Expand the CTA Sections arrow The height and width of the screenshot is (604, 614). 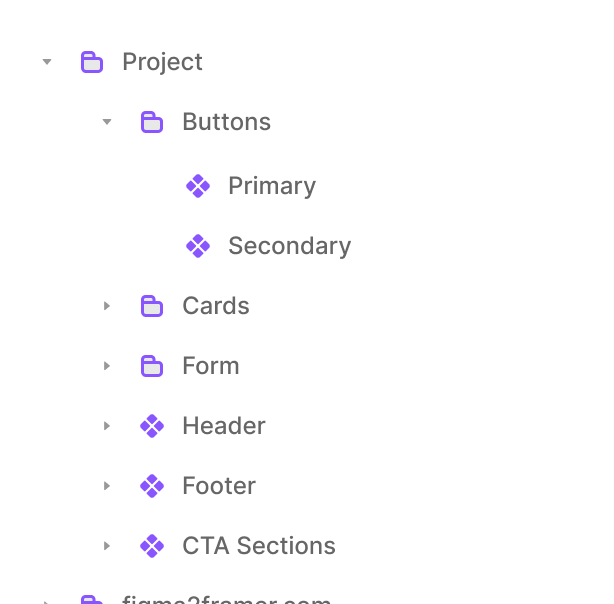(x=106, y=546)
